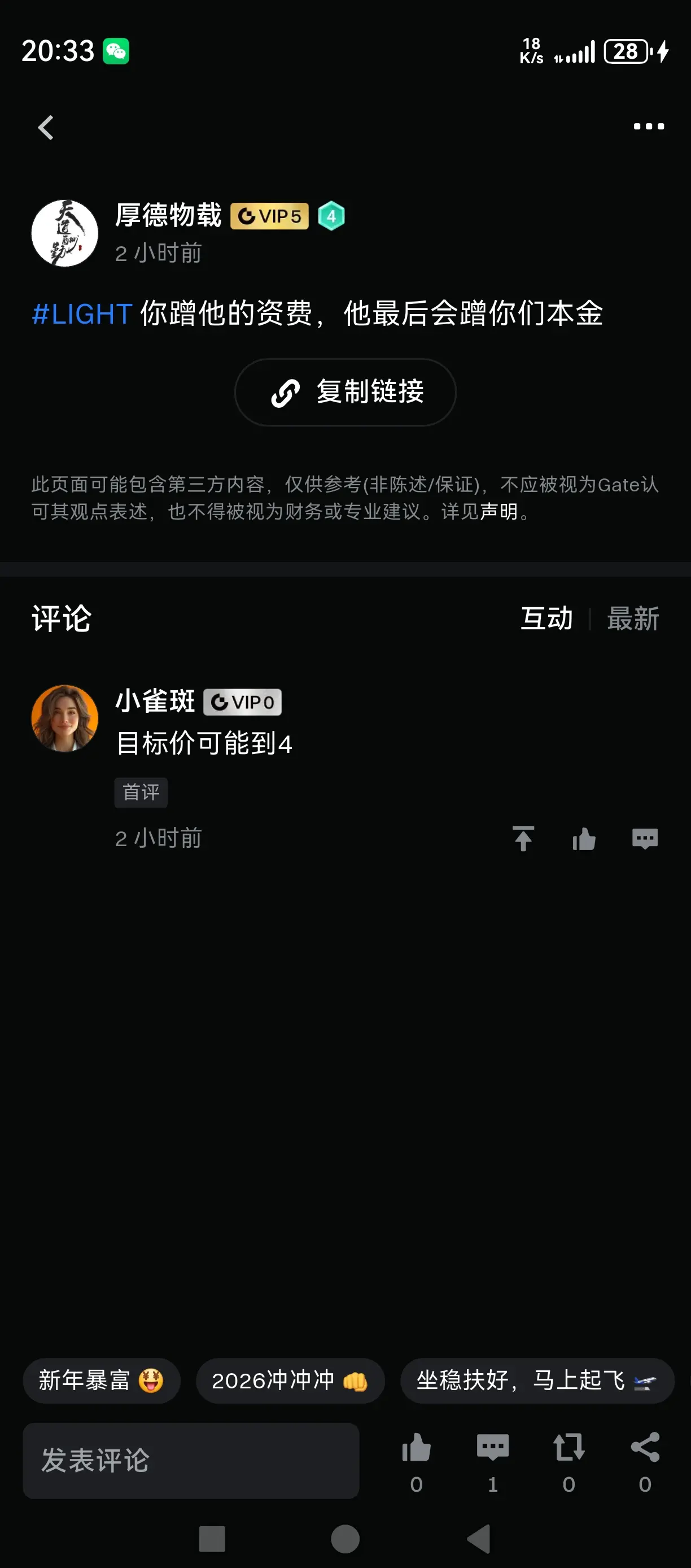
Task: Tap the VIP0 badge beside 小雀斑
Action: pyautogui.click(x=242, y=702)
